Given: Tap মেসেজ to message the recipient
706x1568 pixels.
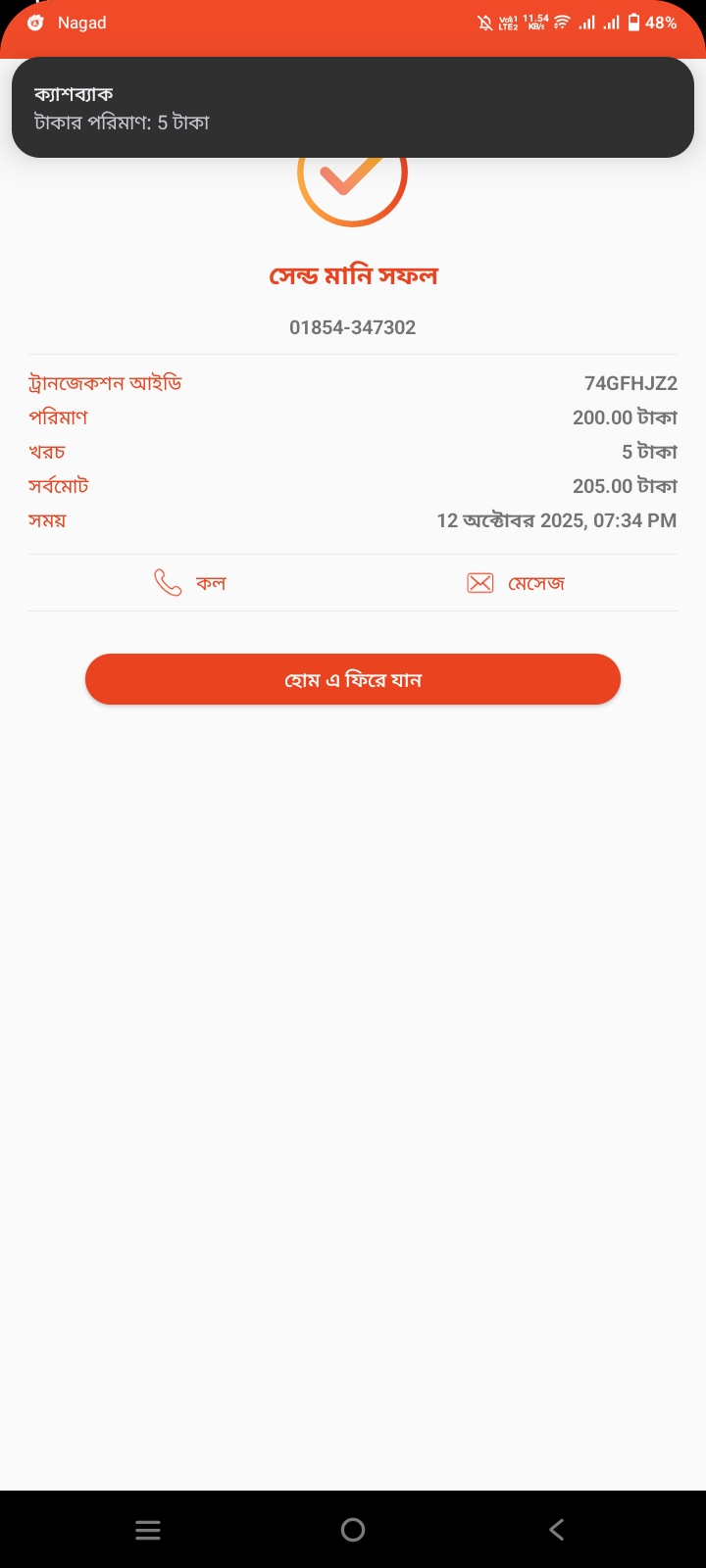Looking at the screenshot, I should point(516,583).
